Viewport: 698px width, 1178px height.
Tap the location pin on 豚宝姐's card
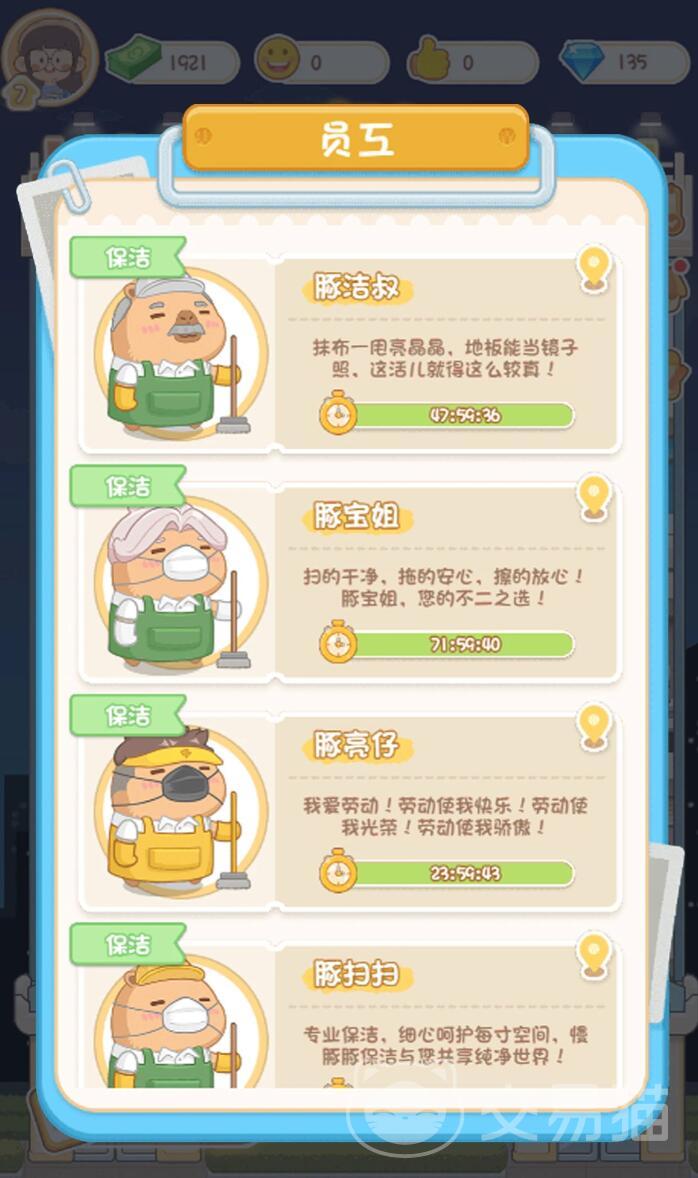[594, 498]
